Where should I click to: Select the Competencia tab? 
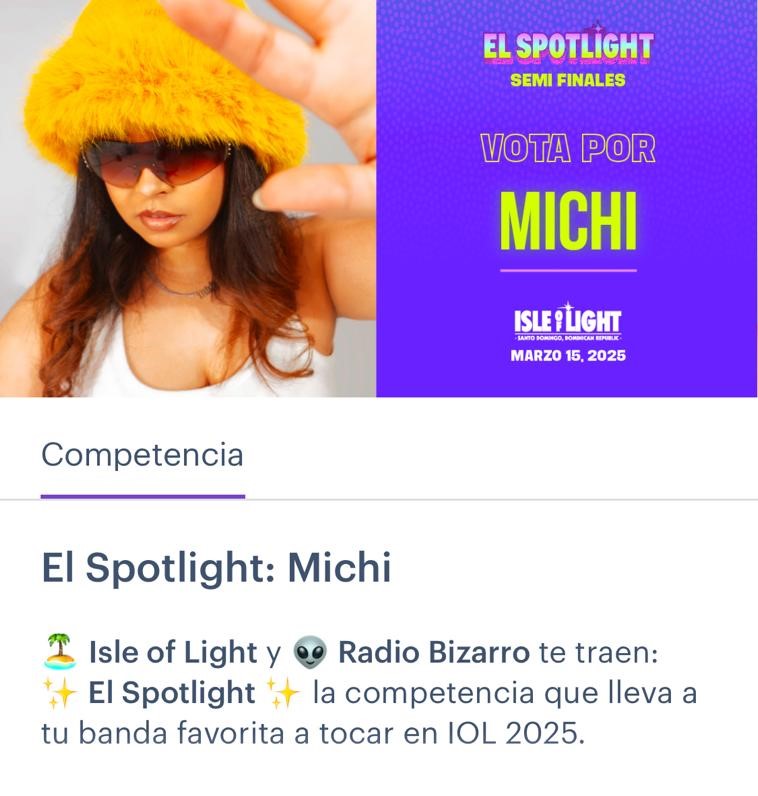click(142, 456)
